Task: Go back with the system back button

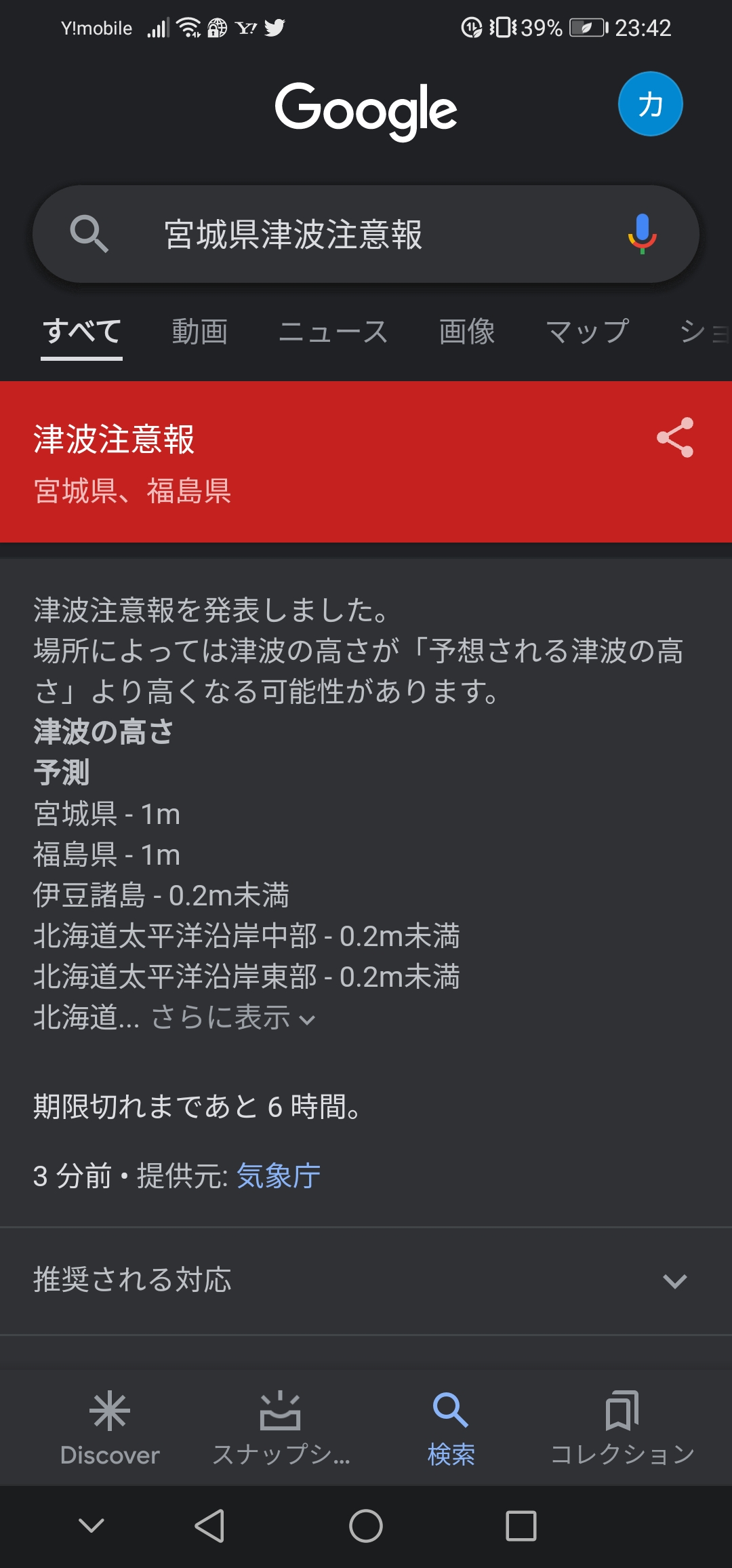Action: tap(209, 1526)
